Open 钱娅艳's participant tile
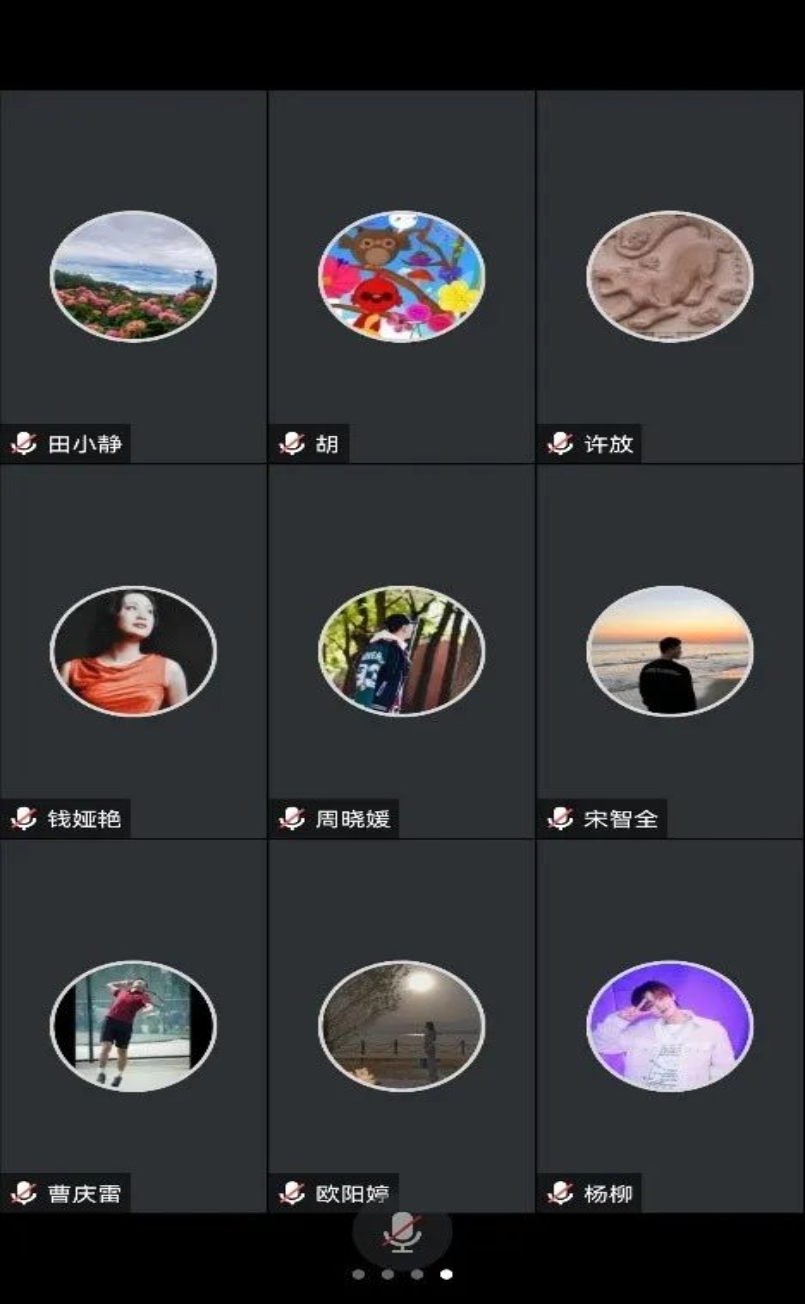This screenshot has width=805, height=1304. 133,651
